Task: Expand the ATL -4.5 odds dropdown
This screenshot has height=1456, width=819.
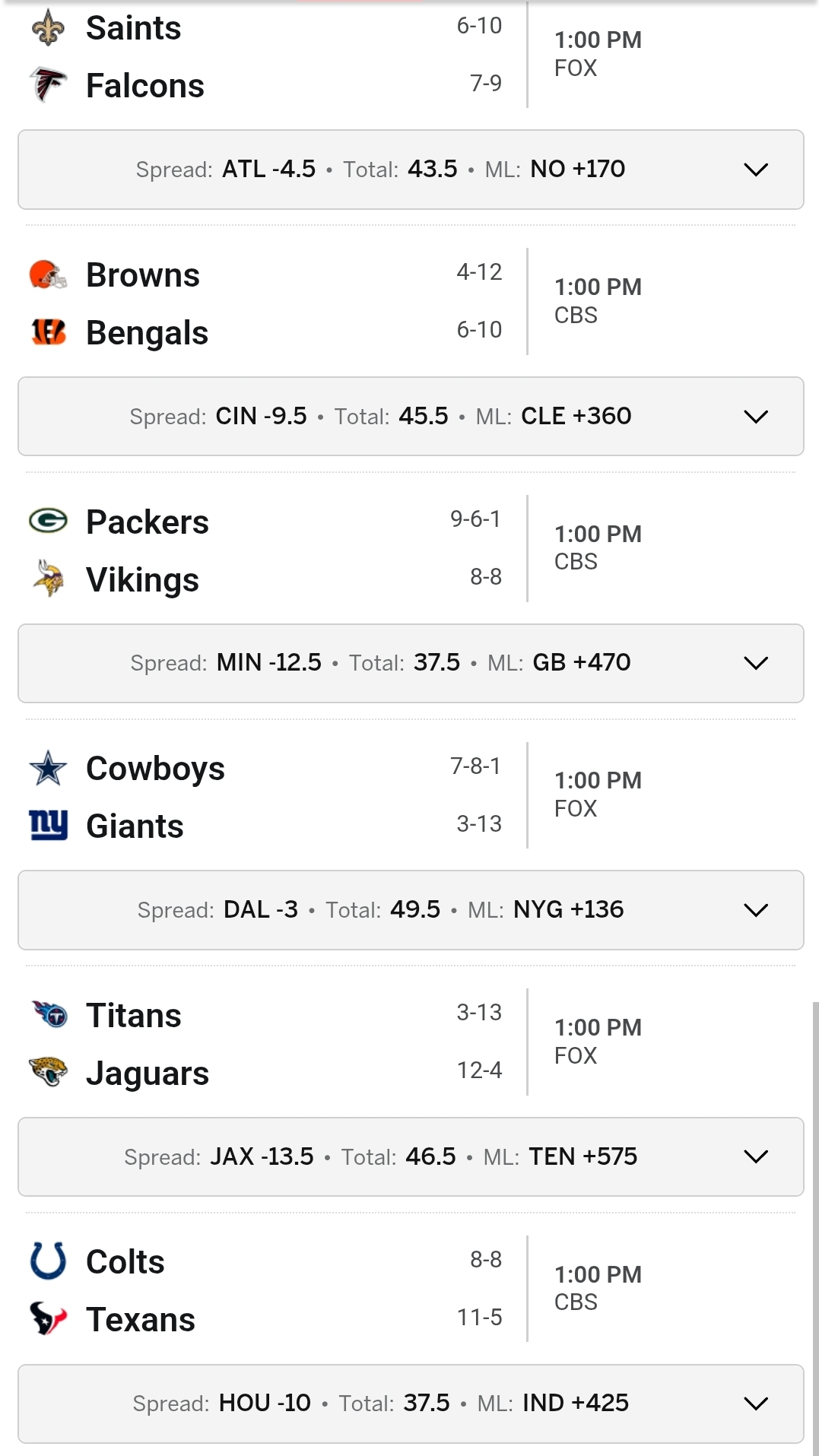Action: click(x=411, y=170)
